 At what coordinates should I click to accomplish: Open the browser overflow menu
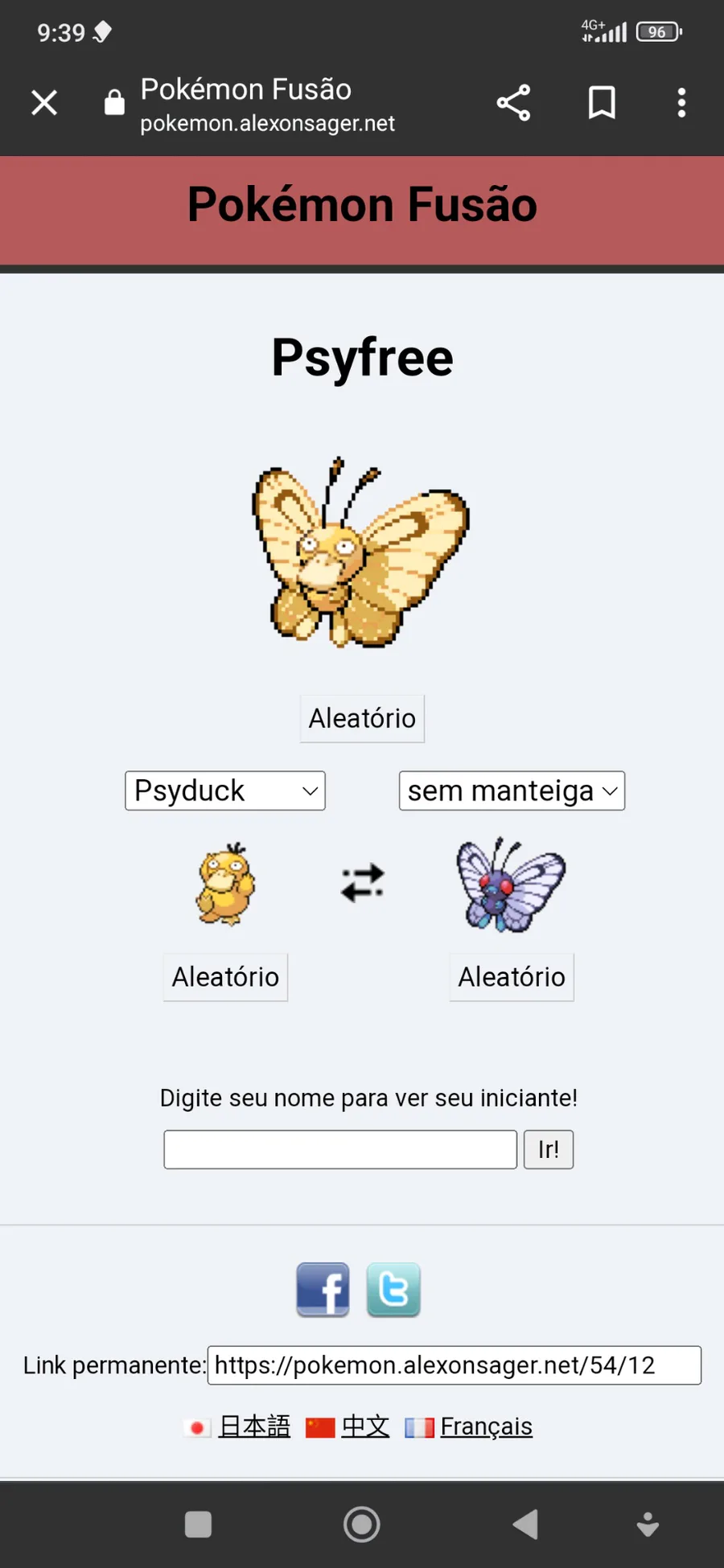pos(681,103)
